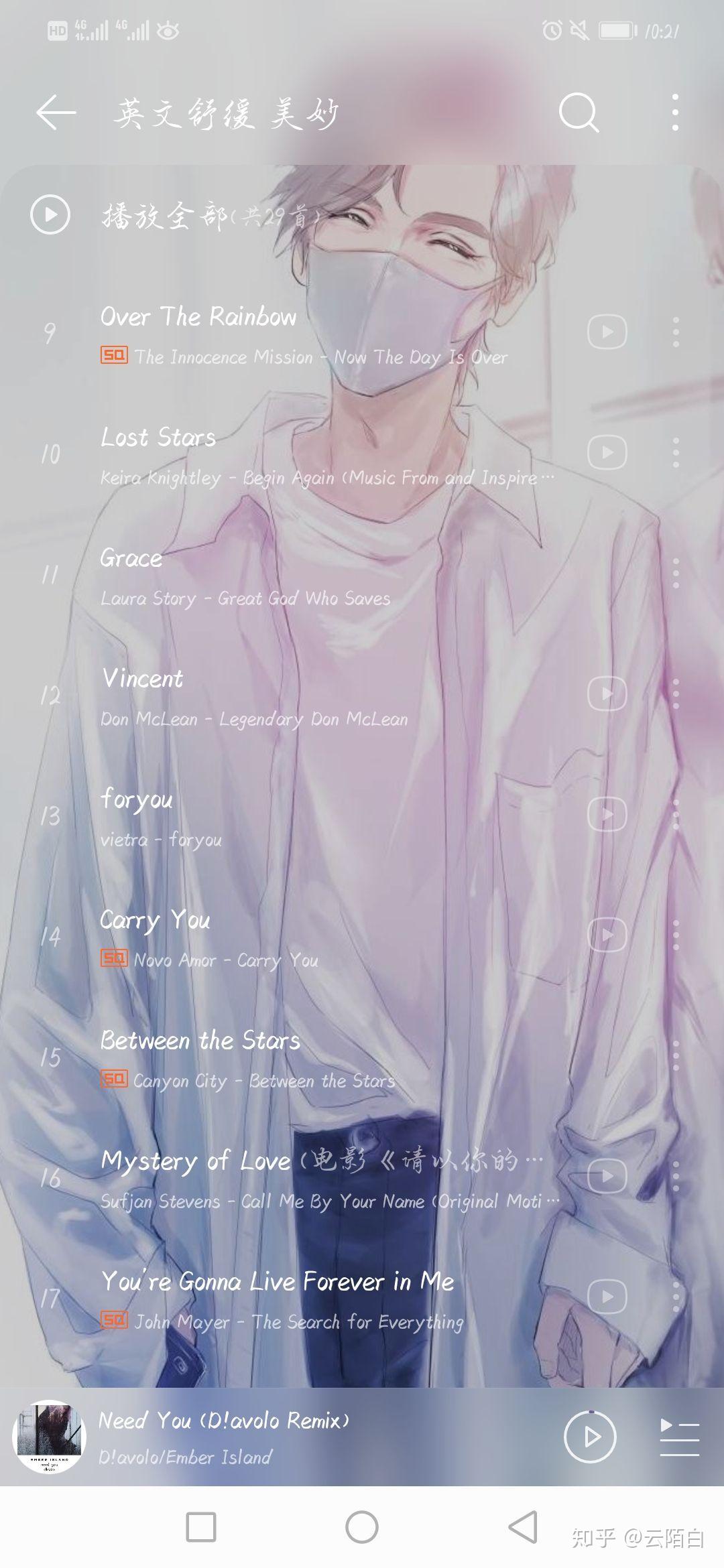Open the current play queue
The height and width of the screenshot is (1568, 724).
[679, 1437]
